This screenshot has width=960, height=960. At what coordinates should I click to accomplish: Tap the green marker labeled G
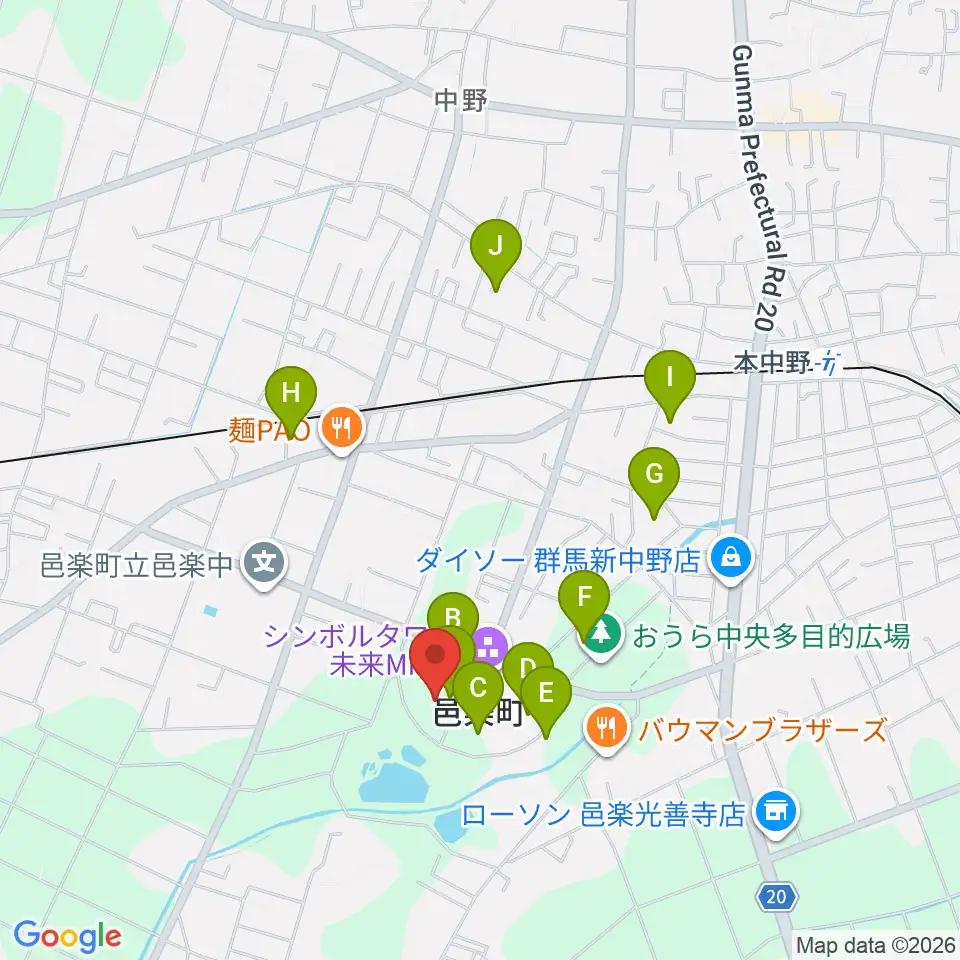[x=654, y=476]
